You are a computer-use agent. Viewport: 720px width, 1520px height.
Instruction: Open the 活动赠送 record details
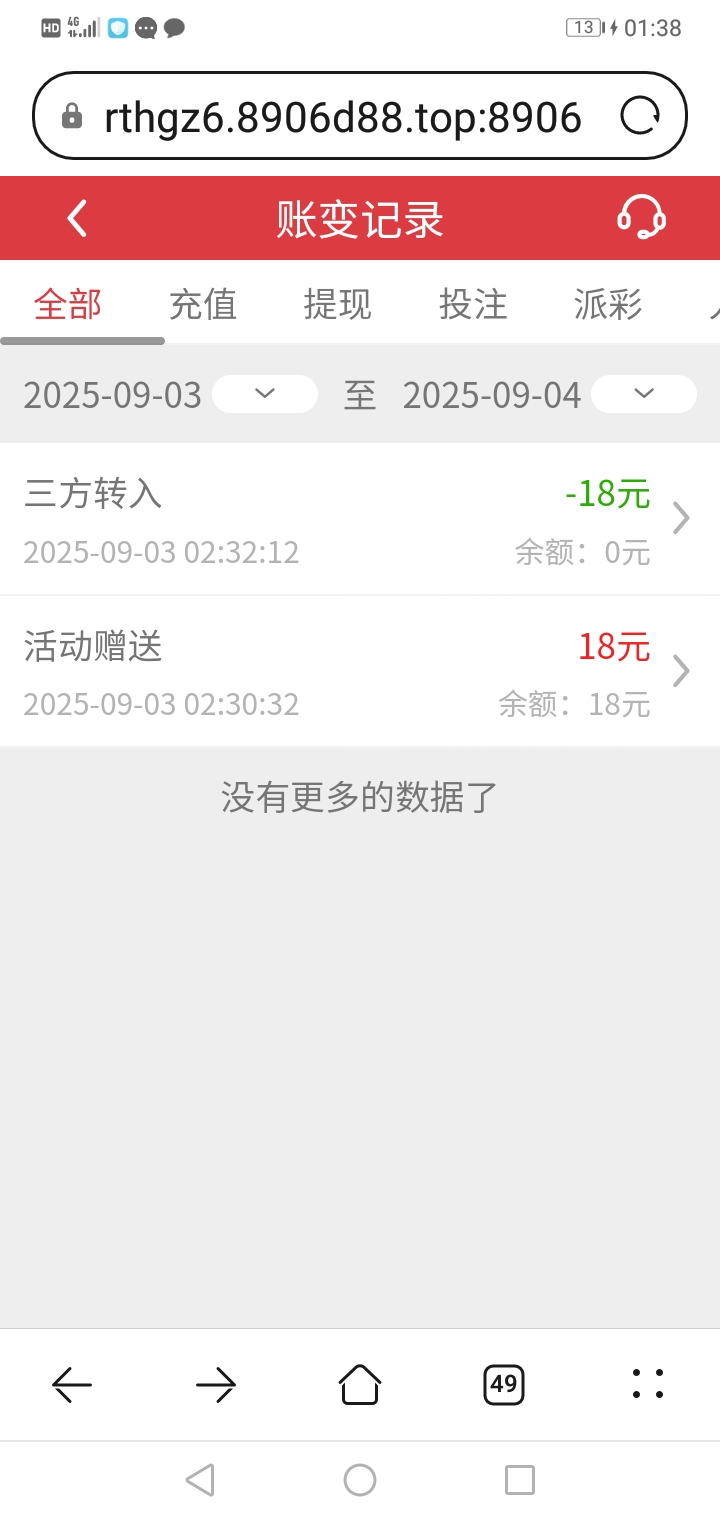click(x=360, y=671)
